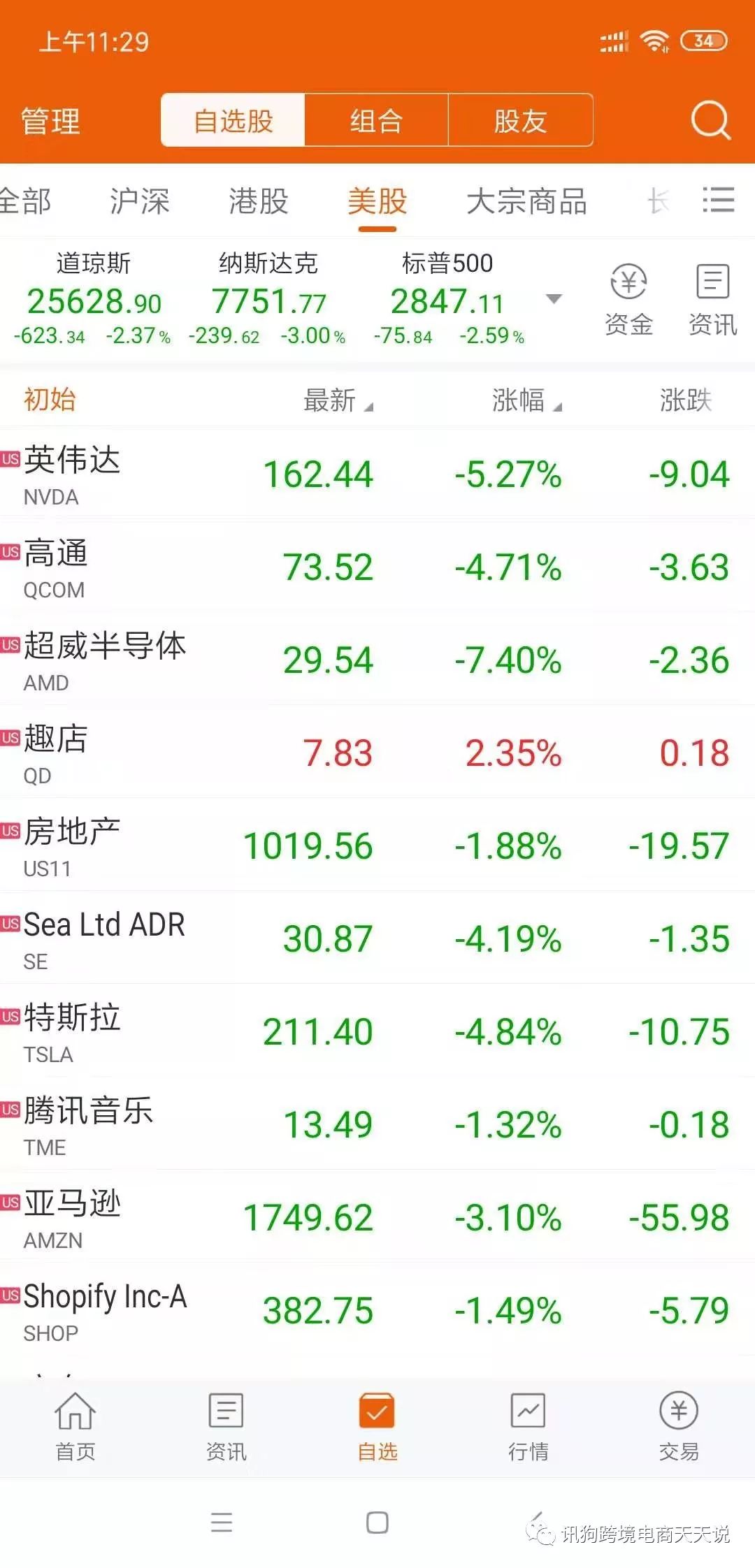
Task: Select the 大宗商品 tab
Action: click(526, 201)
